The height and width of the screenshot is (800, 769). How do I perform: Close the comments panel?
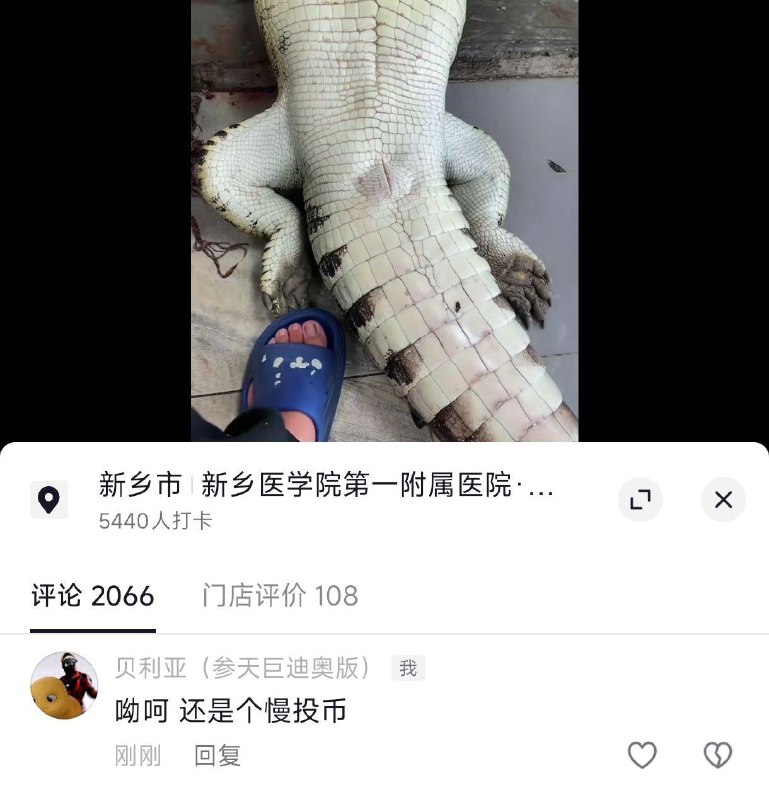[723, 499]
